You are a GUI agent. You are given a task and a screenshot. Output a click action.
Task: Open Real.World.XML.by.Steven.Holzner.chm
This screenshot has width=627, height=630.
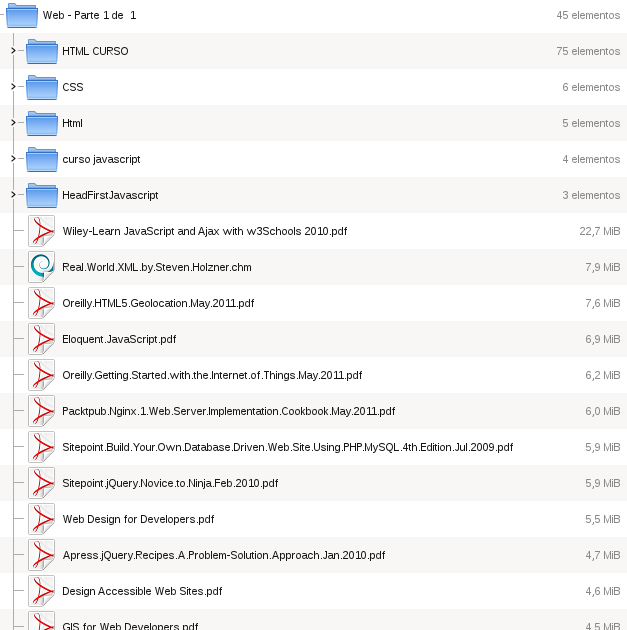[x=156, y=267]
